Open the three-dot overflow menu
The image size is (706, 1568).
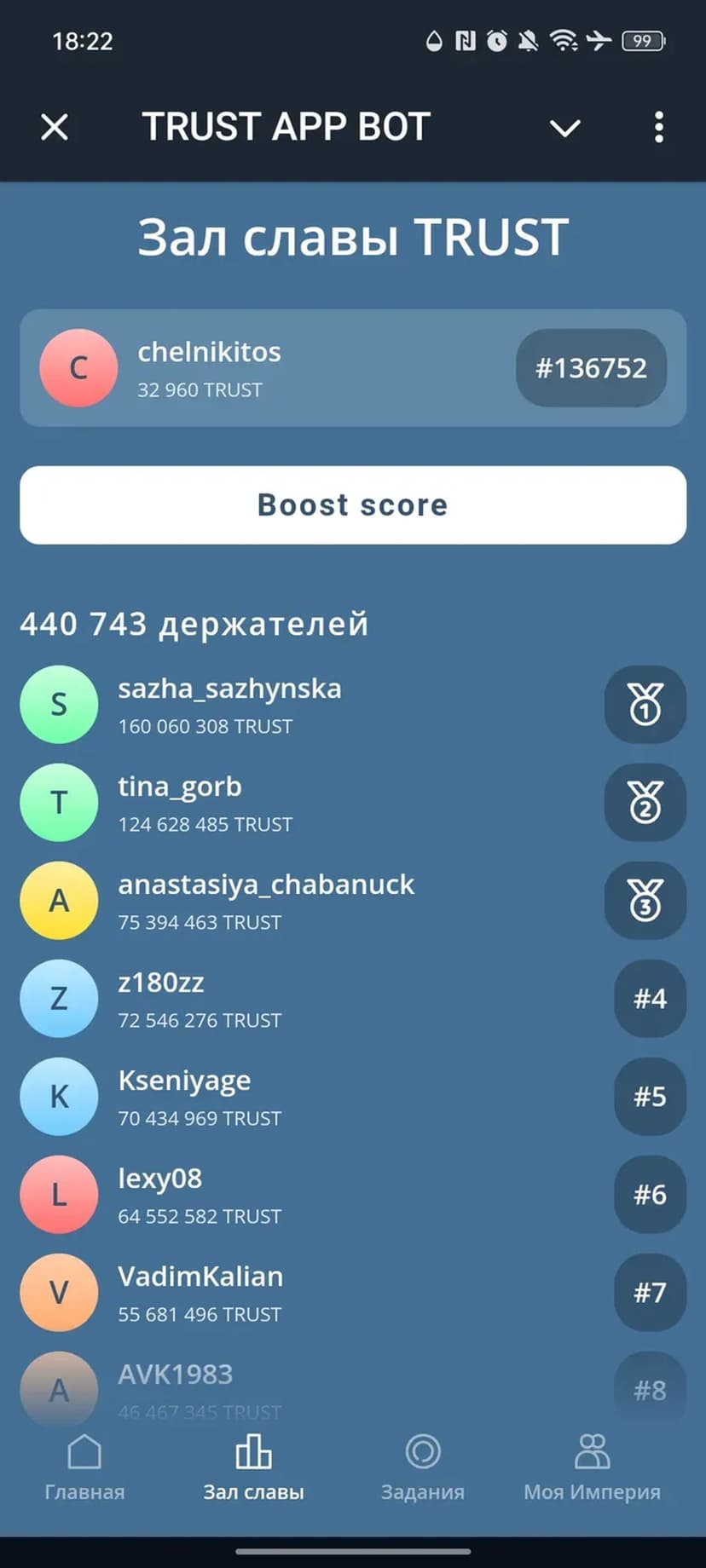point(658,128)
